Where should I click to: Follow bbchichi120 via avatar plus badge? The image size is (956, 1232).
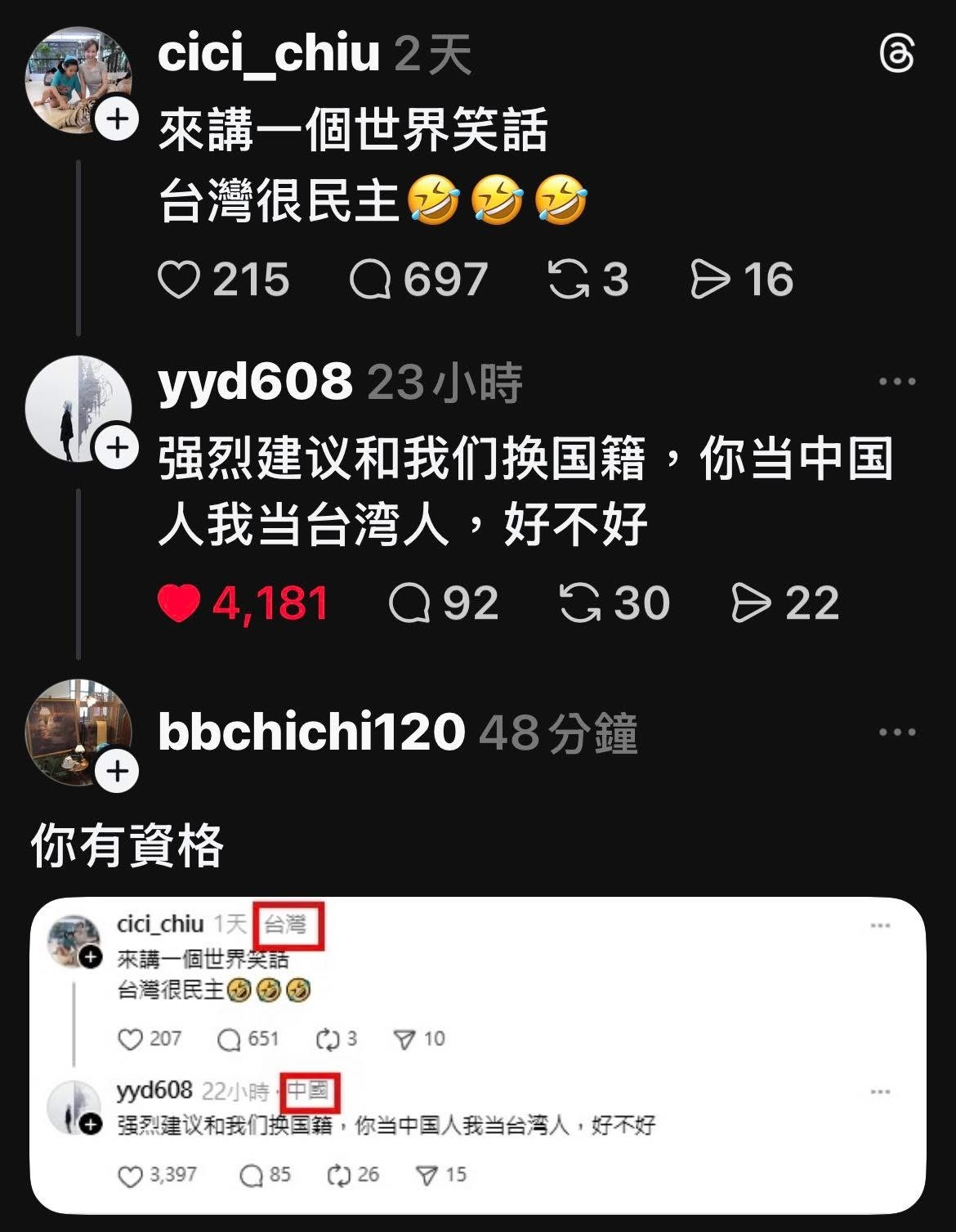[118, 771]
